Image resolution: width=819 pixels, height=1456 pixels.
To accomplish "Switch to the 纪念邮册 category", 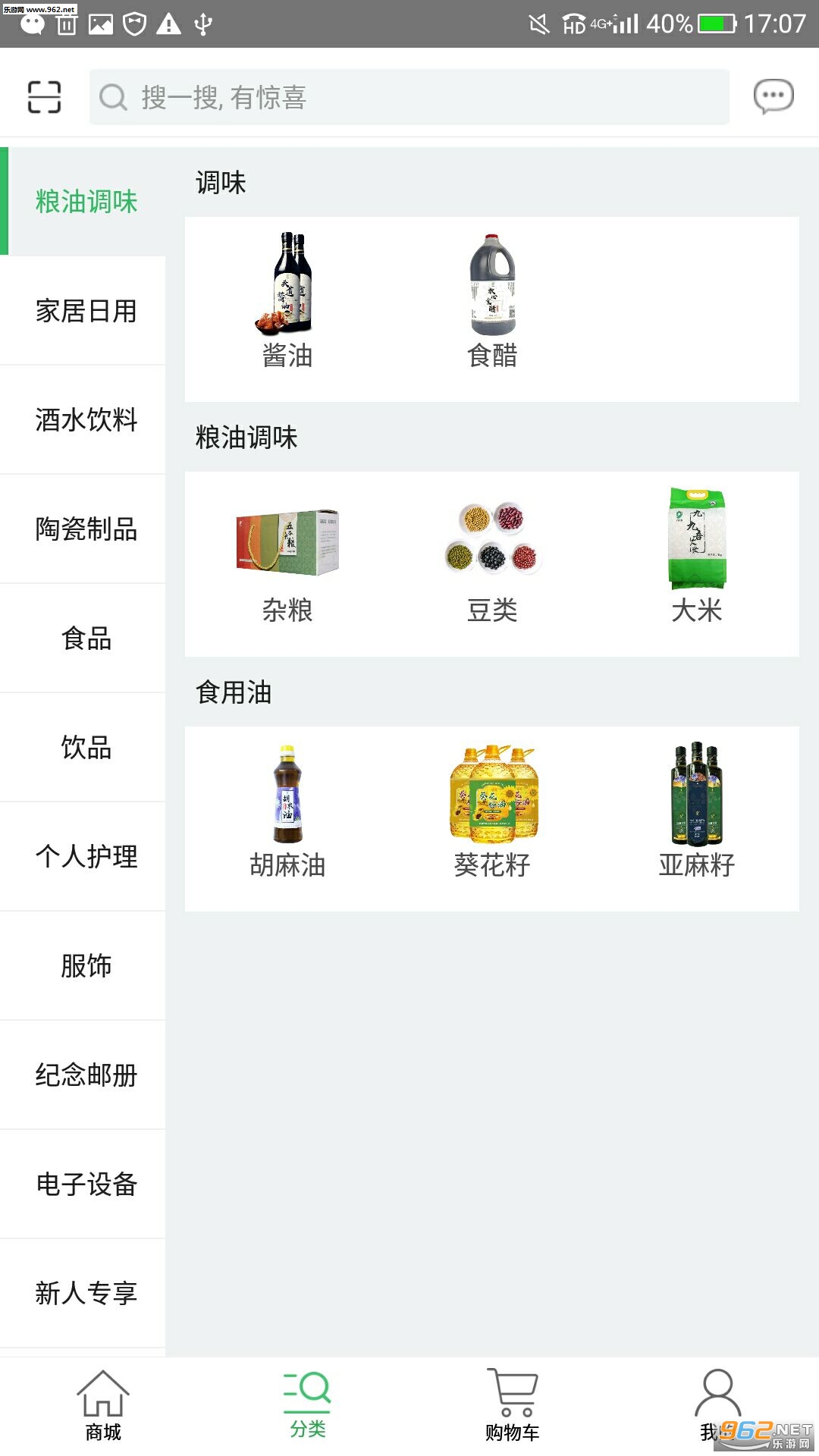I will coord(86,1075).
